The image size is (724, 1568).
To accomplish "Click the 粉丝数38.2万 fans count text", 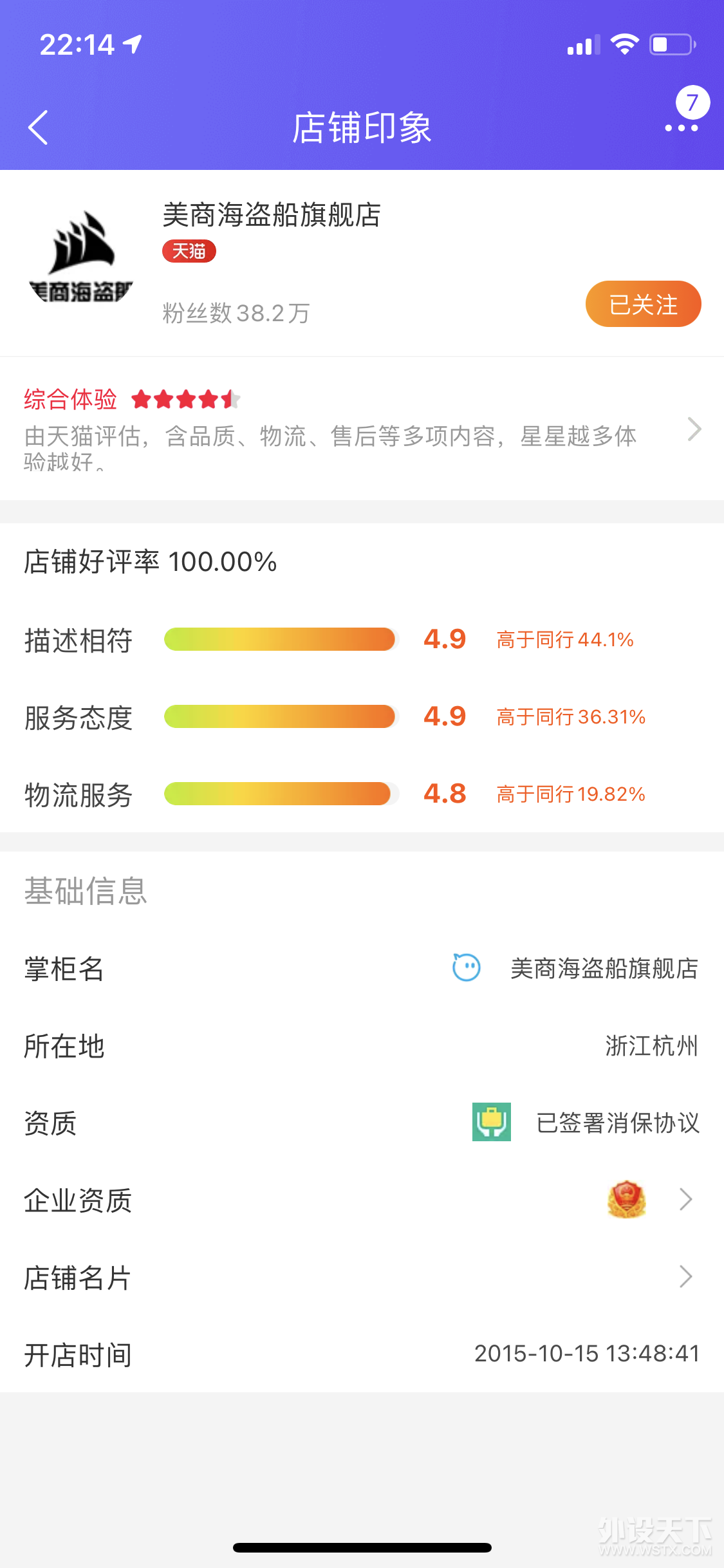I will tap(234, 313).
